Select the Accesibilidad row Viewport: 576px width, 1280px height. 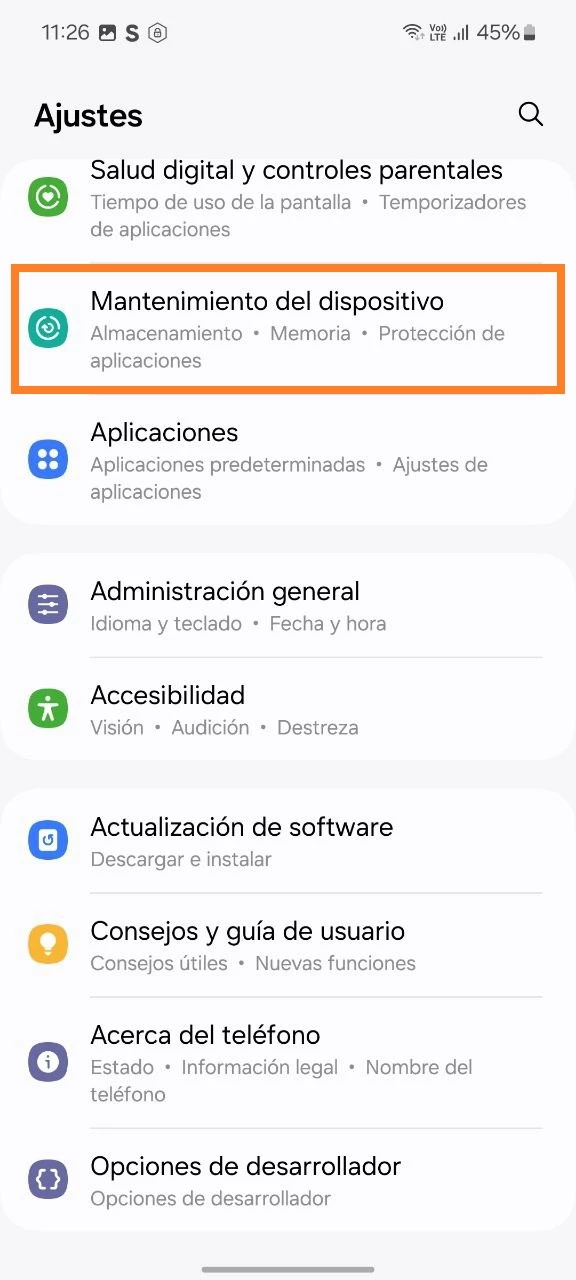tap(288, 710)
